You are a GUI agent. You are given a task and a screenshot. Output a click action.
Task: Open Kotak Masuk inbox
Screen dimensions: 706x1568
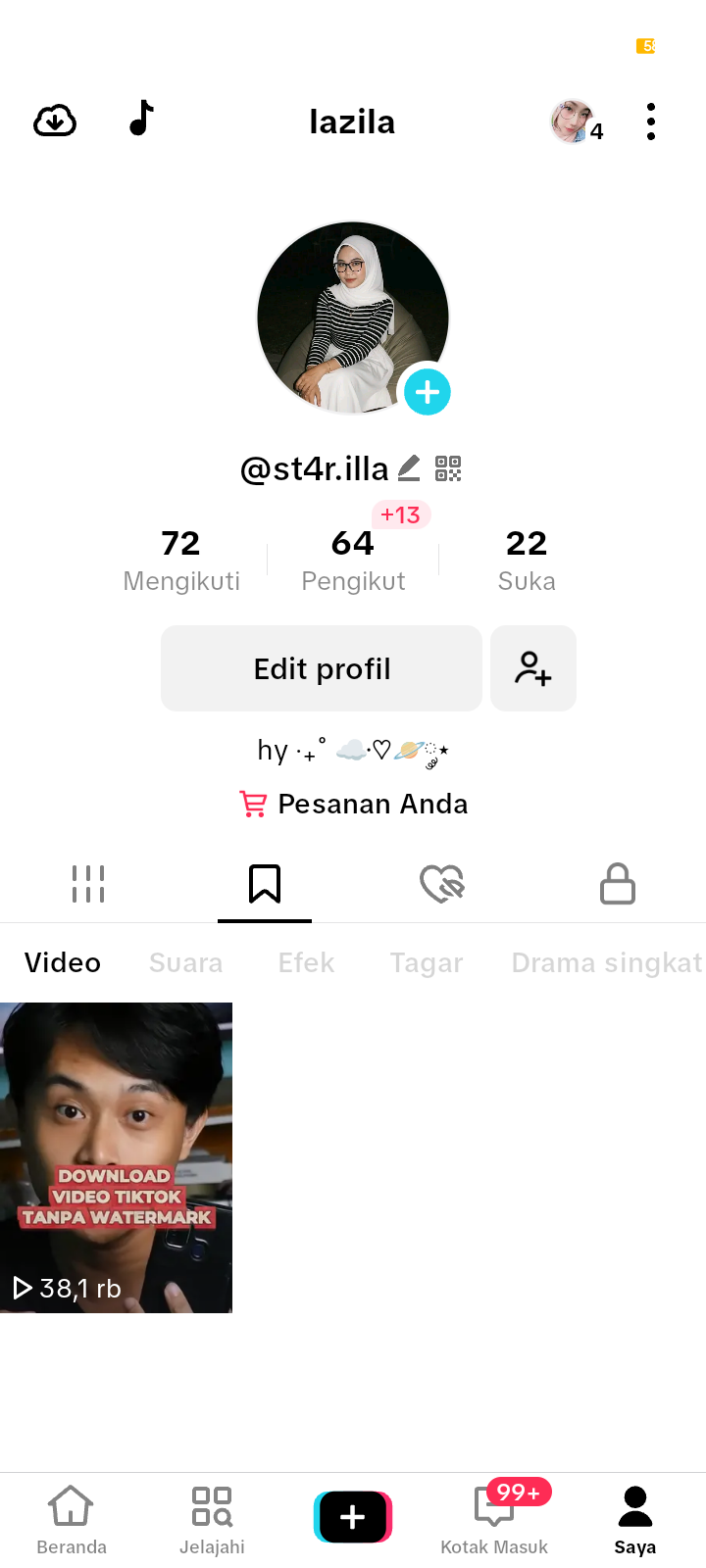(x=494, y=1520)
